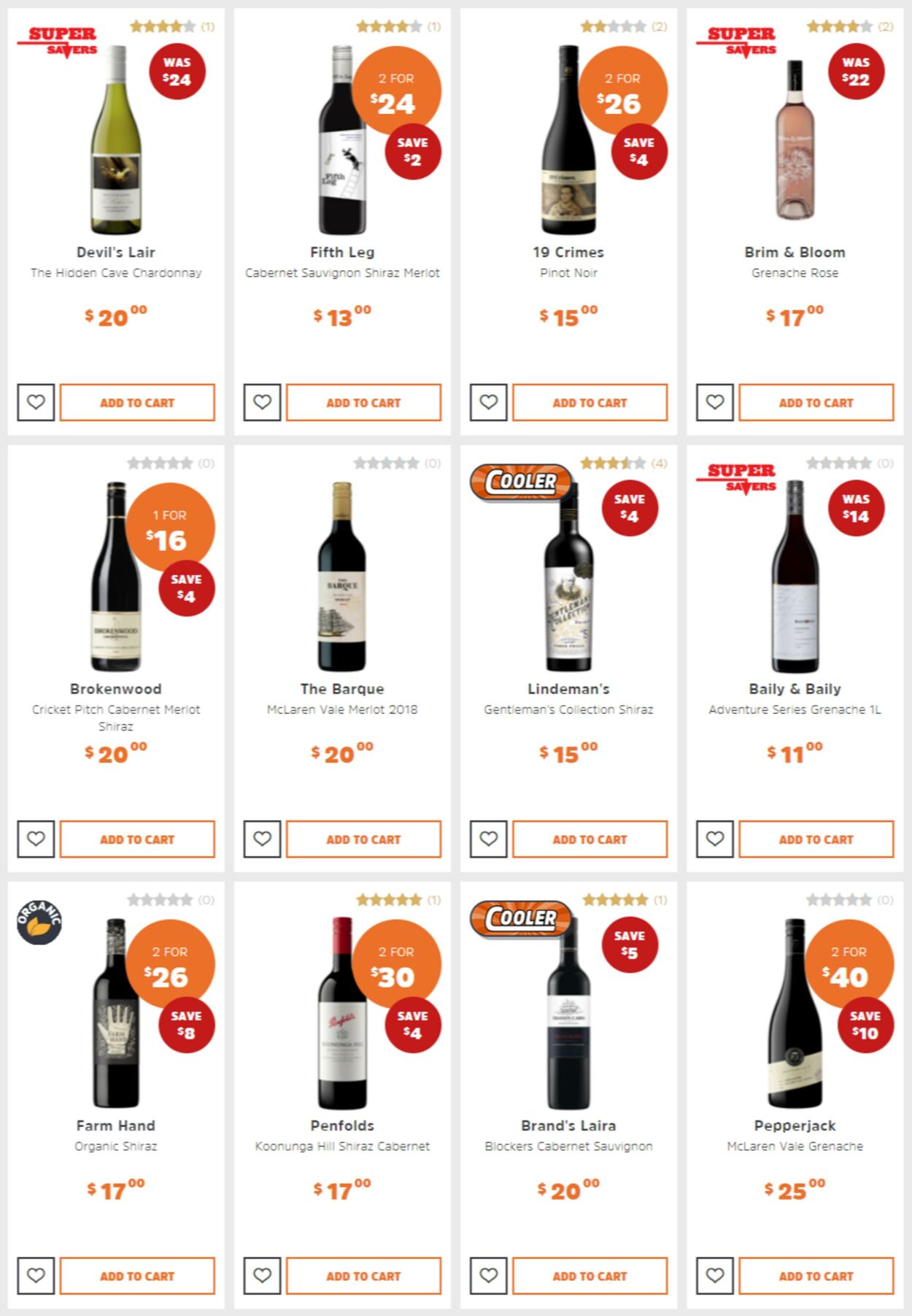Add Devil's Lair Chardonnay to cart
The width and height of the screenshot is (912, 1316).
tap(139, 402)
